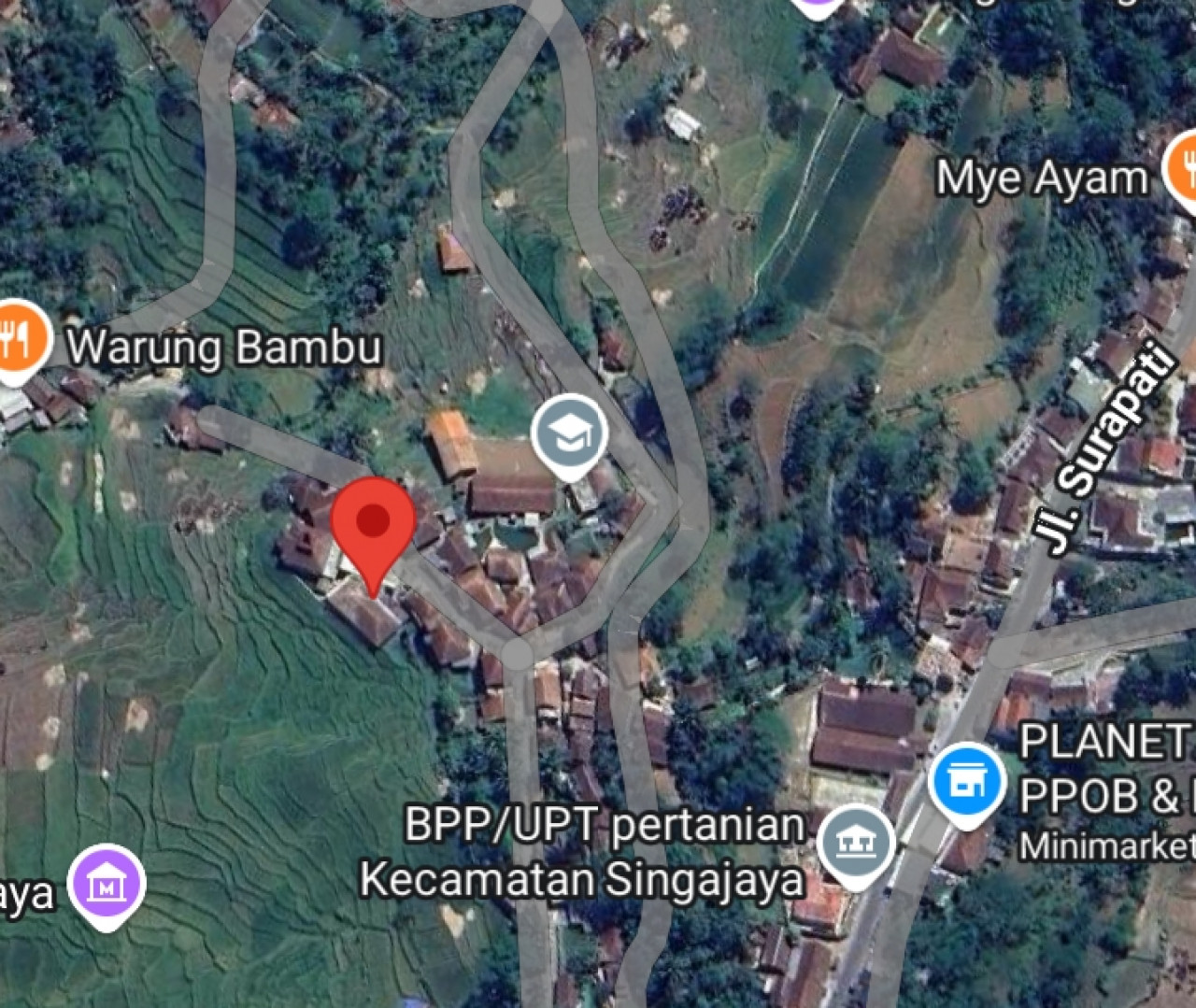Tap the school graduation cap marker
Screen dimensions: 1196x1008
tap(569, 433)
